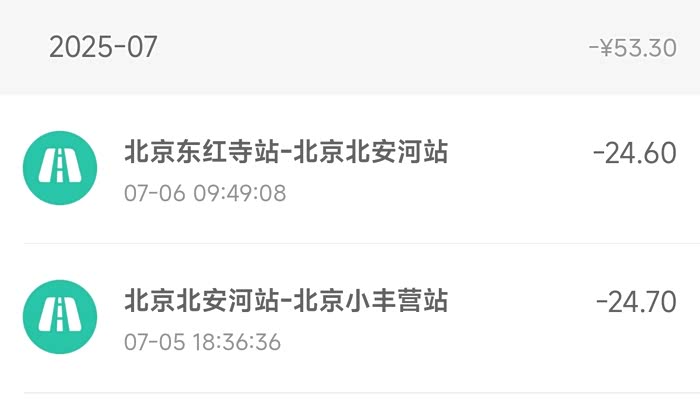Open the 北京东红寺站-北京北安河站 toll record
The width and height of the screenshot is (700, 417).
350,169
